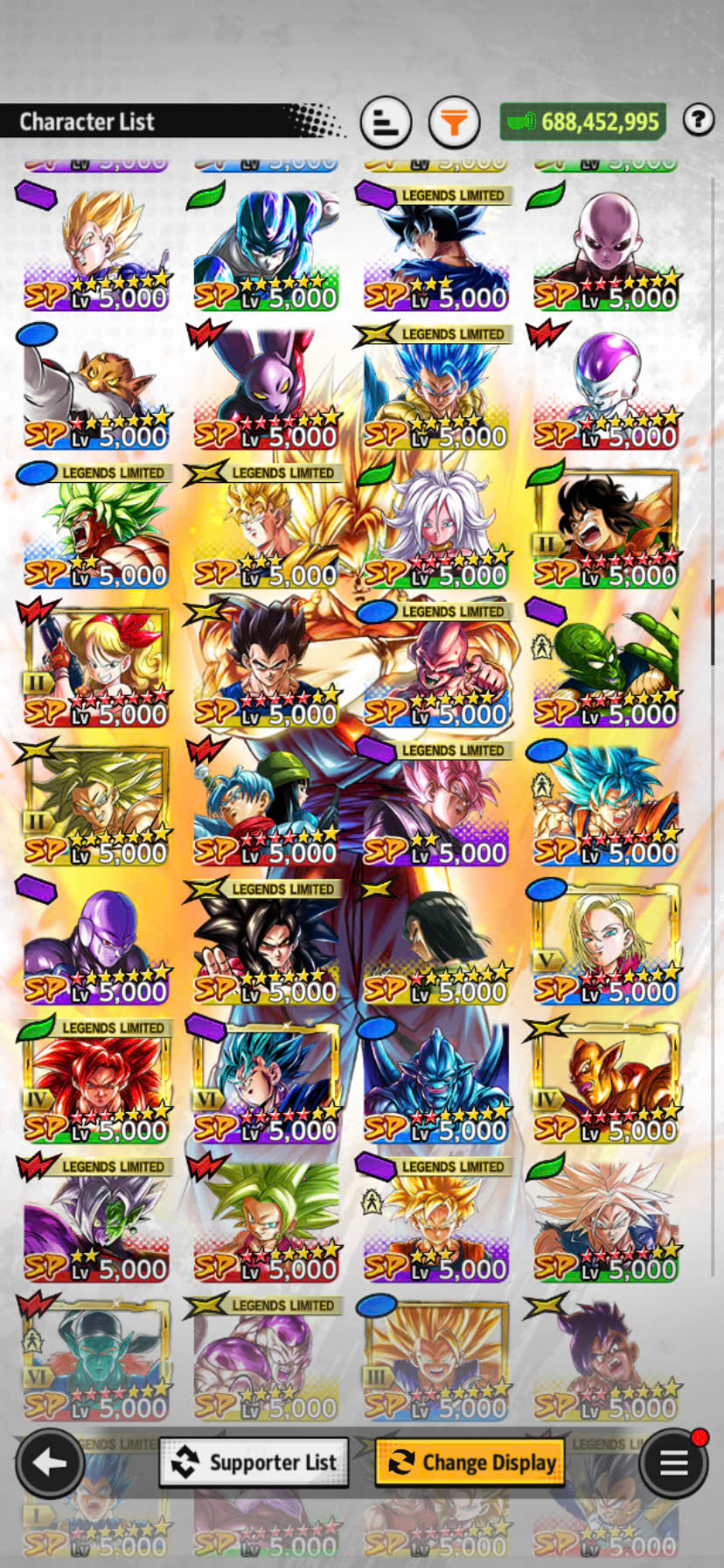Open the hamburger main menu
This screenshot has width=724, height=1568.
tap(672, 1462)
